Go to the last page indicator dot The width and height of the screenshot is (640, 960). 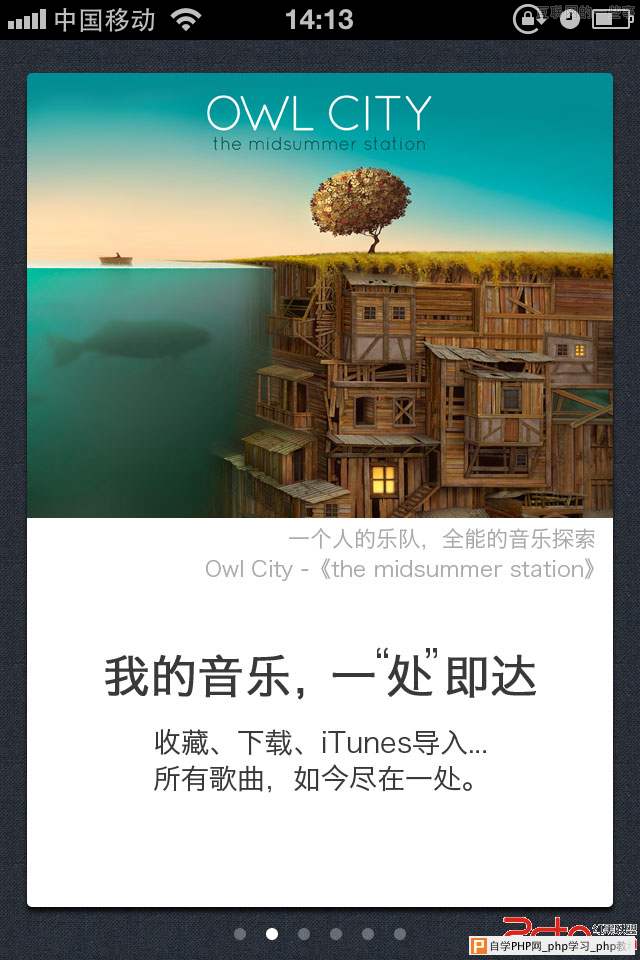pos(400,934)
